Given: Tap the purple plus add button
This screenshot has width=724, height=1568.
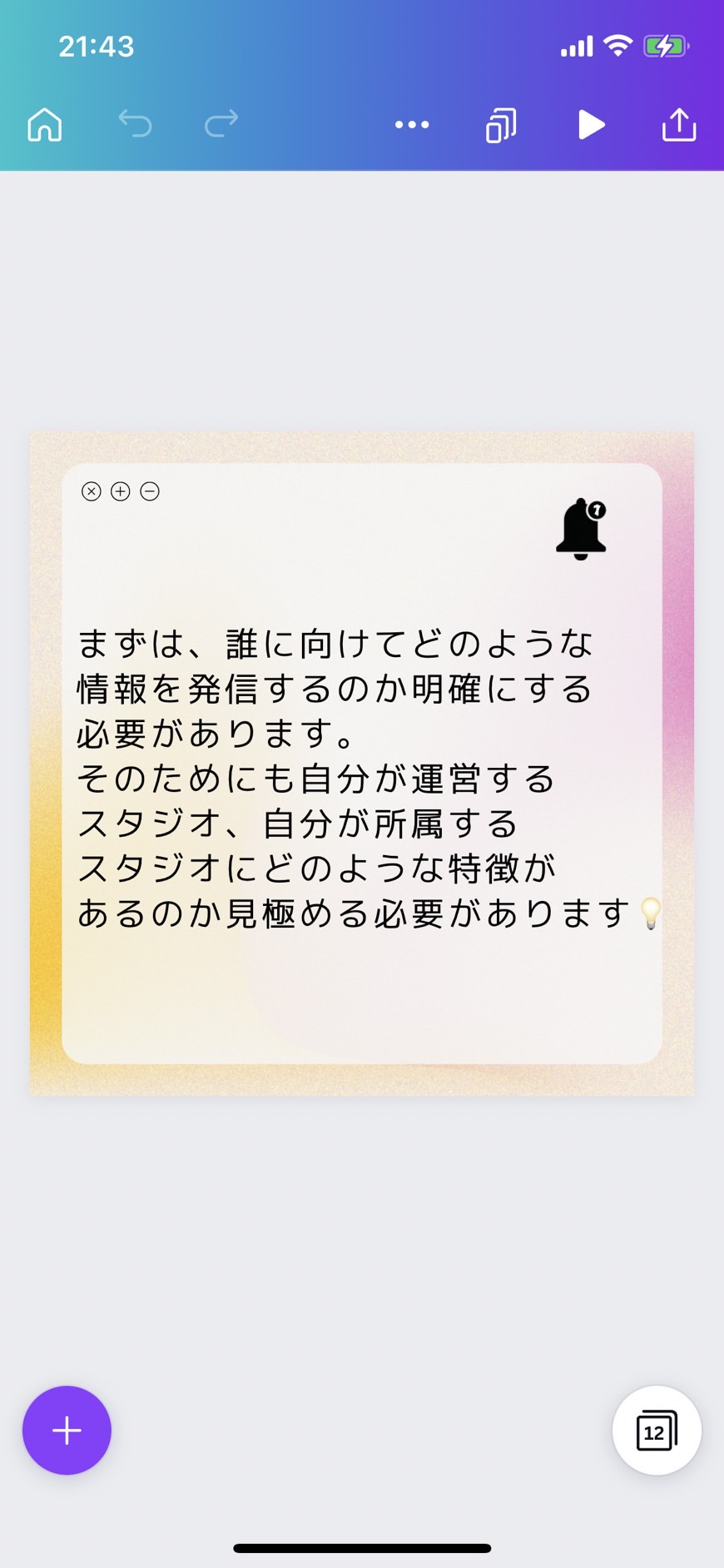Looking at the screenshot, I should [x=67, y=1431].
